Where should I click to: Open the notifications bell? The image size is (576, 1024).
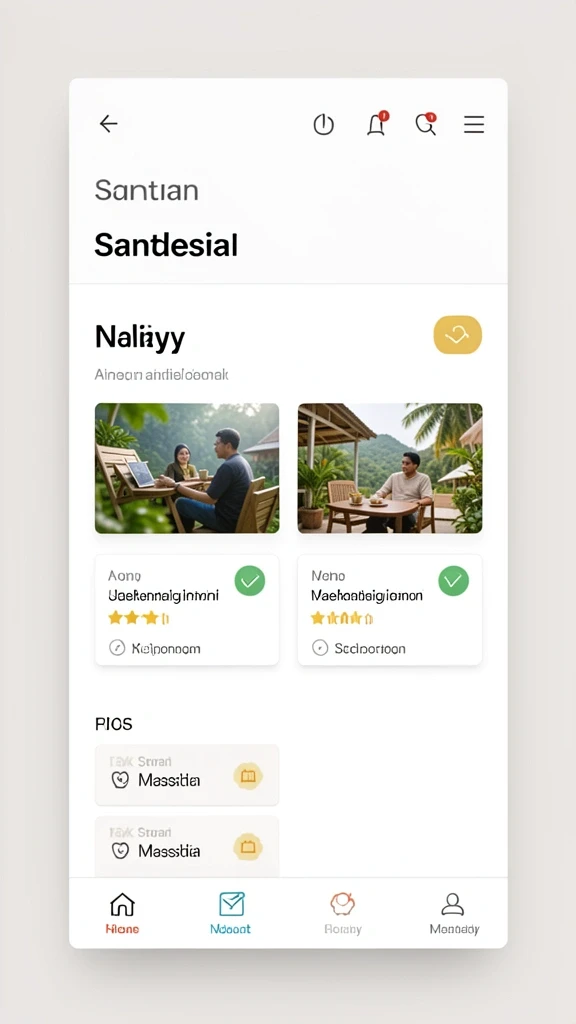(376, 123)
